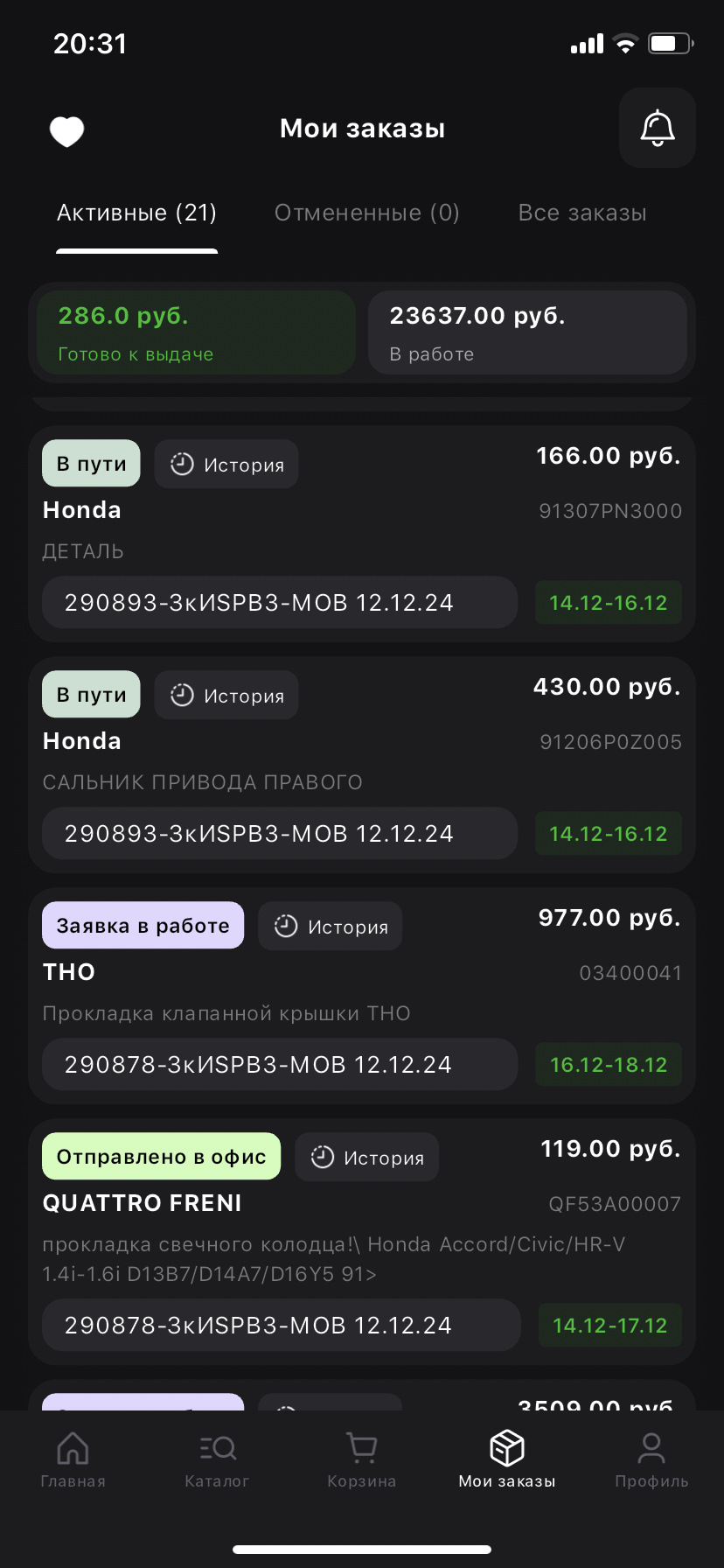Open the Каталог tab
This screenshot has height=1568, width=724.
[x=217, y=1459]
